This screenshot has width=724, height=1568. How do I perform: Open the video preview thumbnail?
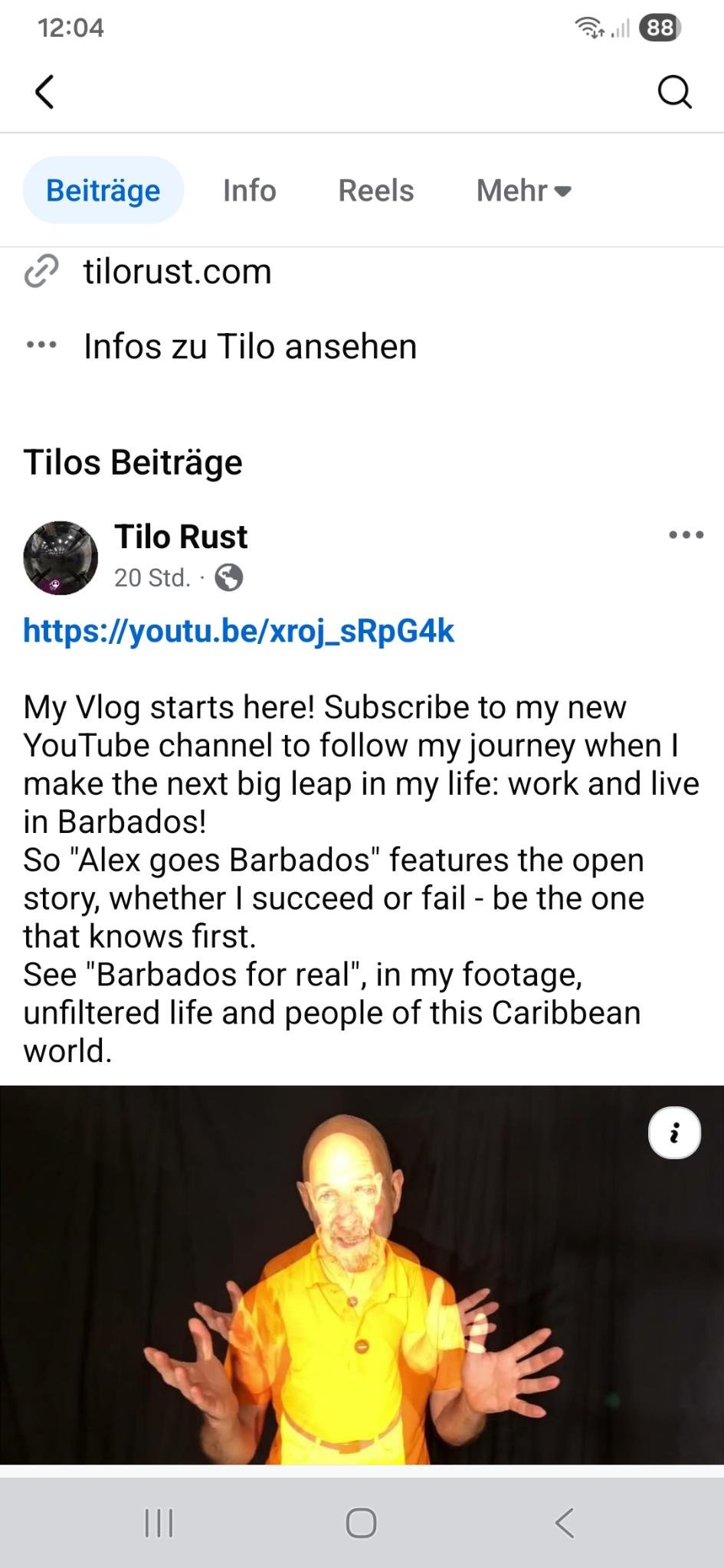click(x=362, y=1286)
